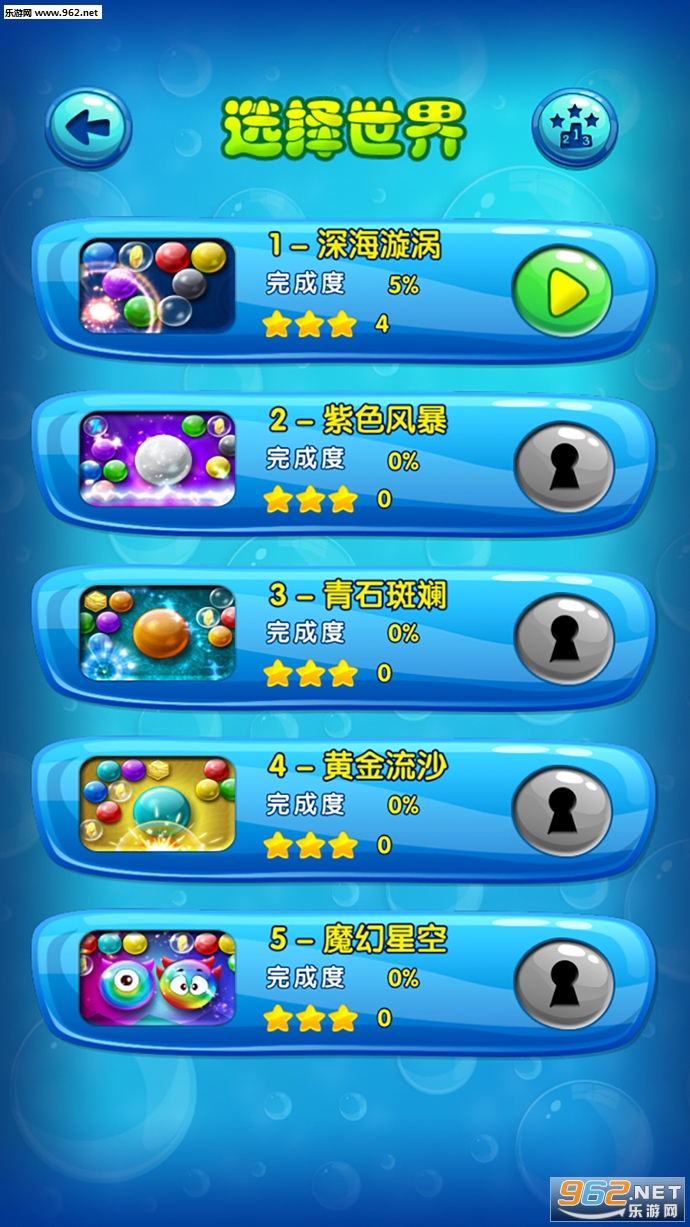This screenshot has width=690, height=1227.
Task: Select the 黄金流沙 world thumbnail
Action: point(157,805)
